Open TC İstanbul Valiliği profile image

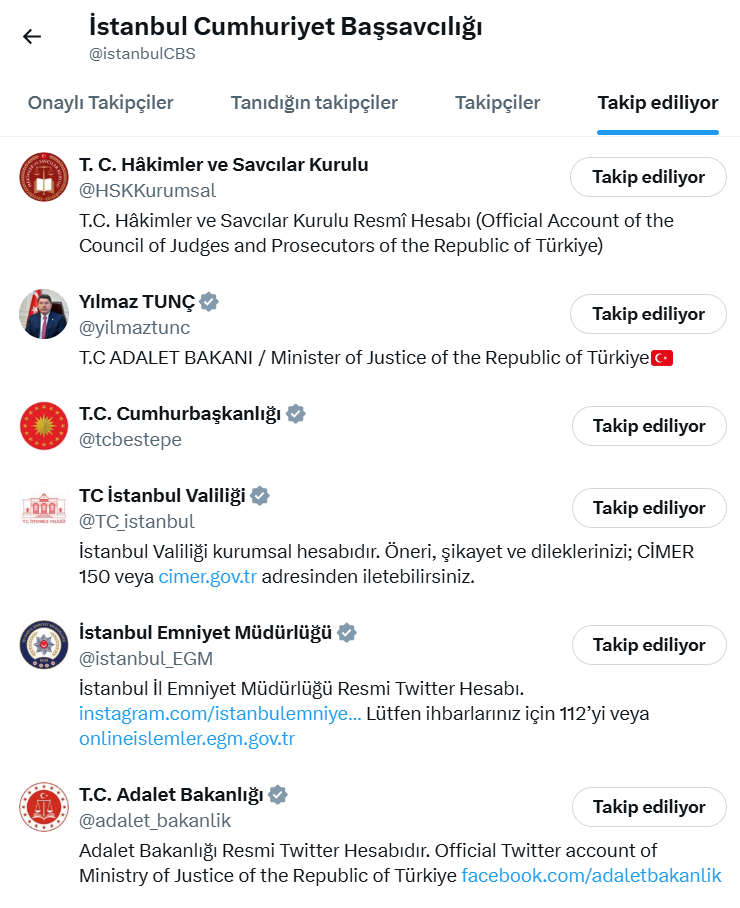(44, 508)
